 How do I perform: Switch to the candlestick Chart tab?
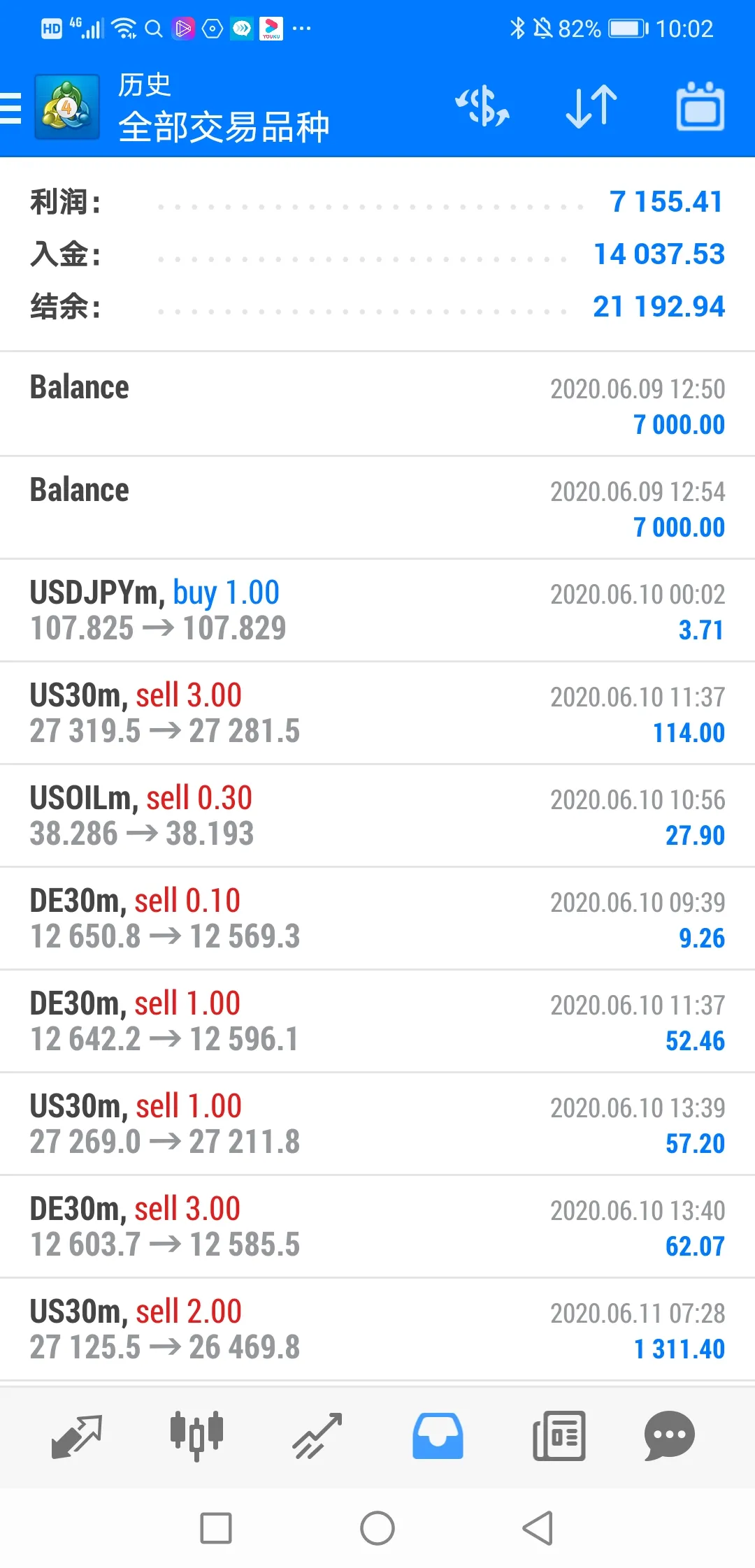pyautogui.click(x=197, y=1437)
